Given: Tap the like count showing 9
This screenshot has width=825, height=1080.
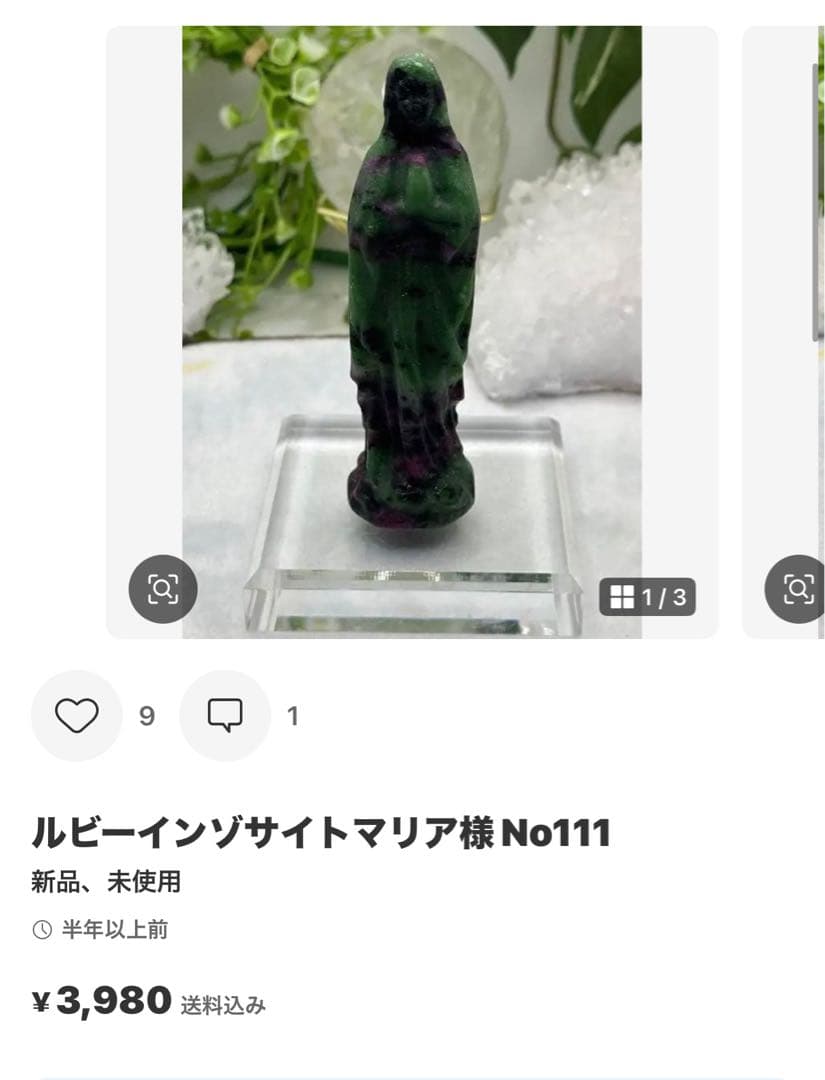Looking at the screenshot, I should click(x=146, y=716).
